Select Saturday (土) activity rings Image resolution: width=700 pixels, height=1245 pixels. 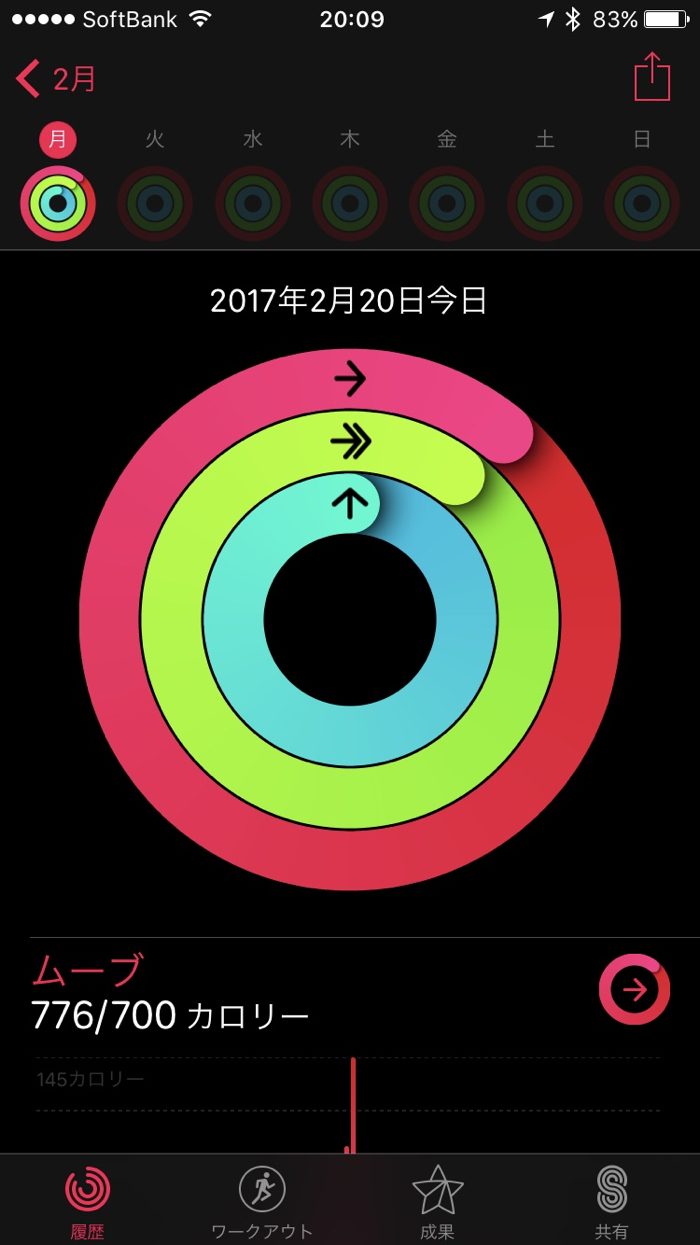point(545,203)
